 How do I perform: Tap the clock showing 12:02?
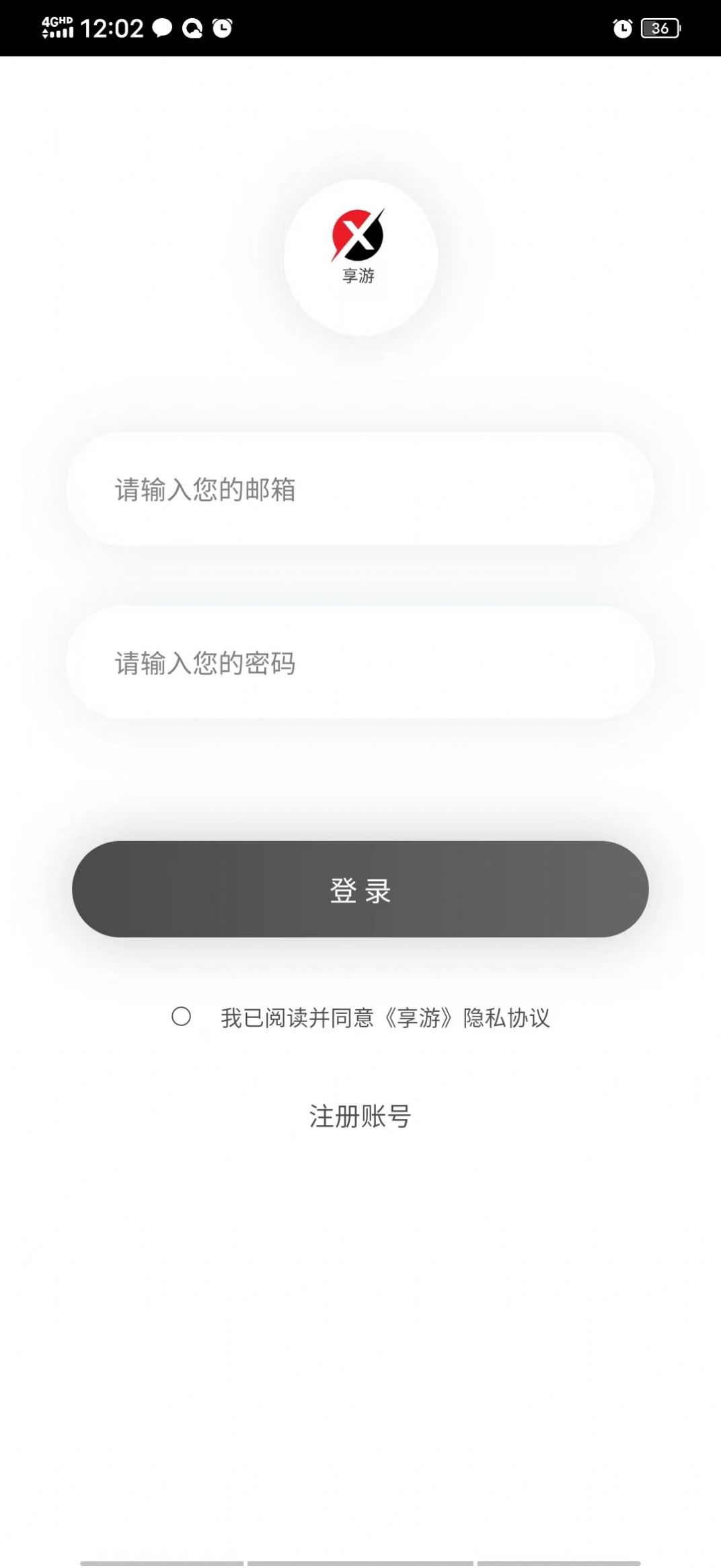(x=112, y=28)
